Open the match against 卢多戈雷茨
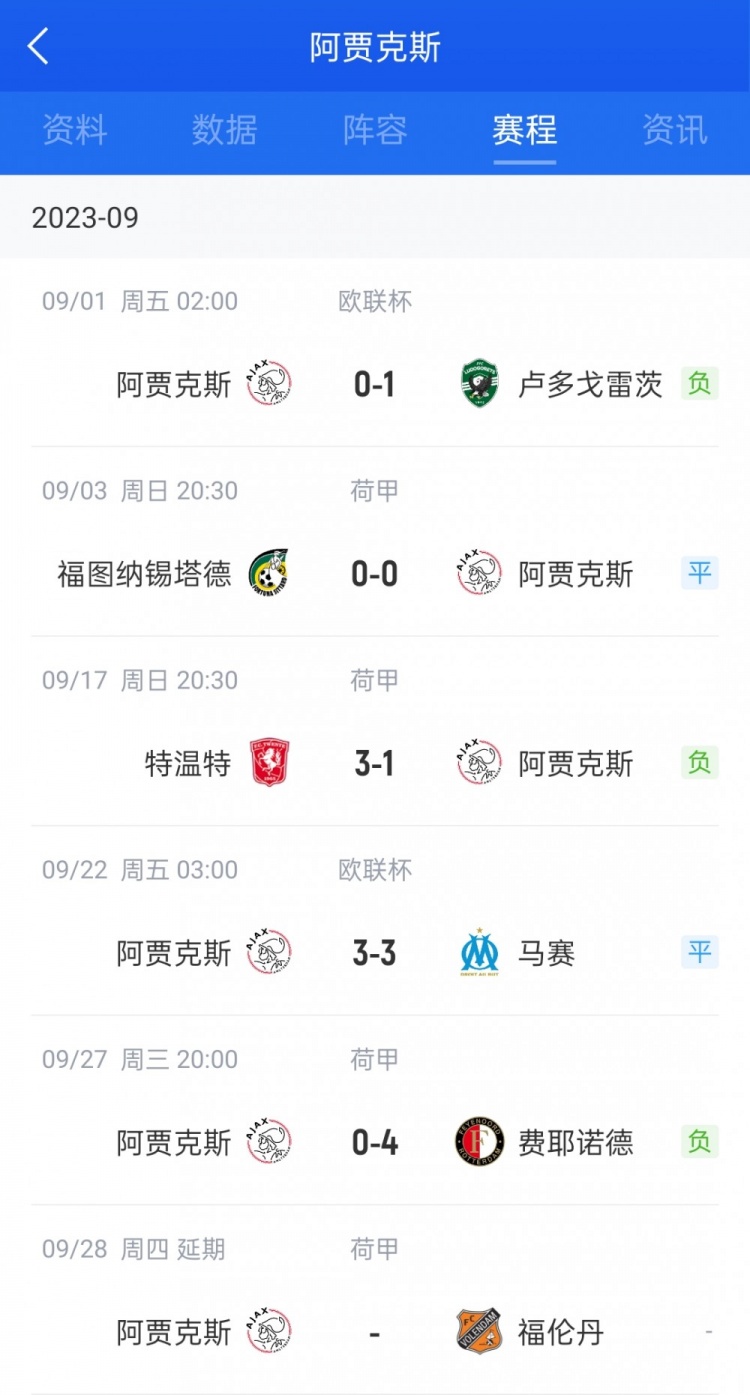750x1395 pixels. 375,383
